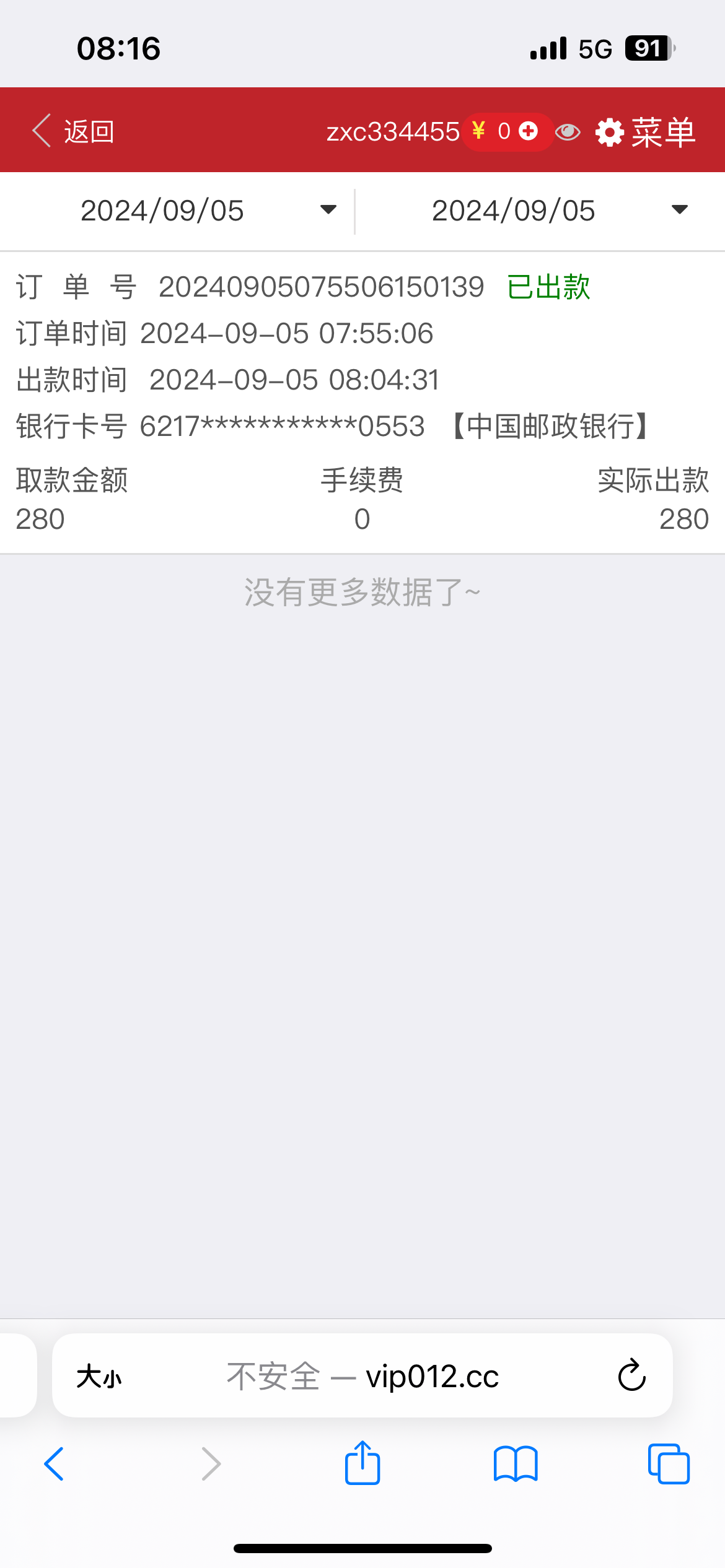Screen dimensions: 725x1568
Task: Open the 菜单 settings menu
Action: (646, 132)
